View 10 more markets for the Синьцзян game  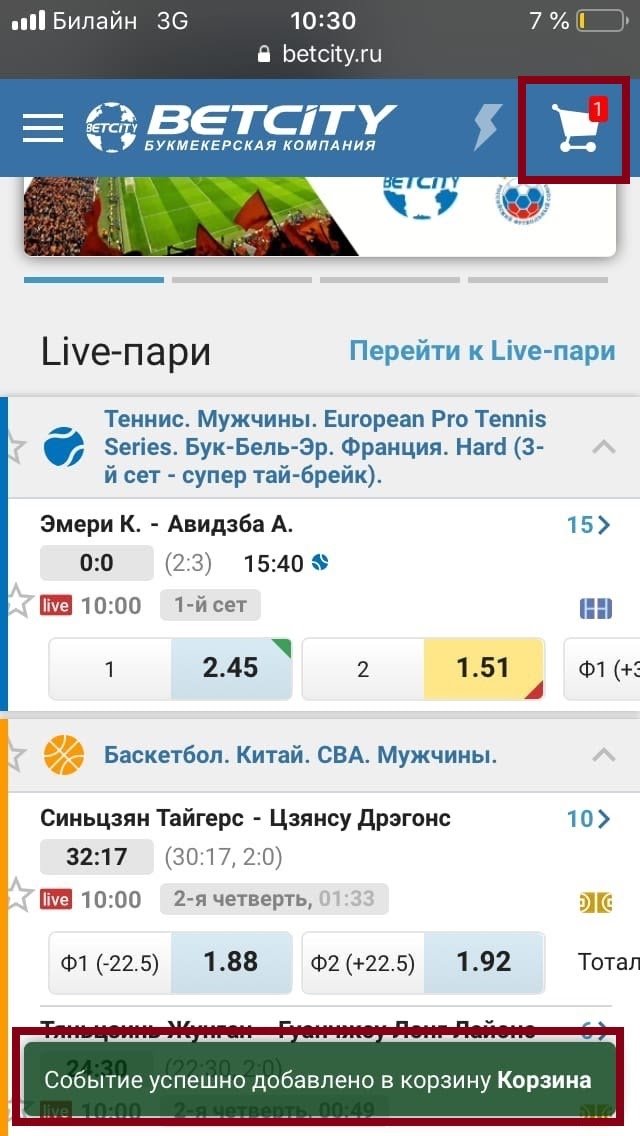(x=588, y=819)
